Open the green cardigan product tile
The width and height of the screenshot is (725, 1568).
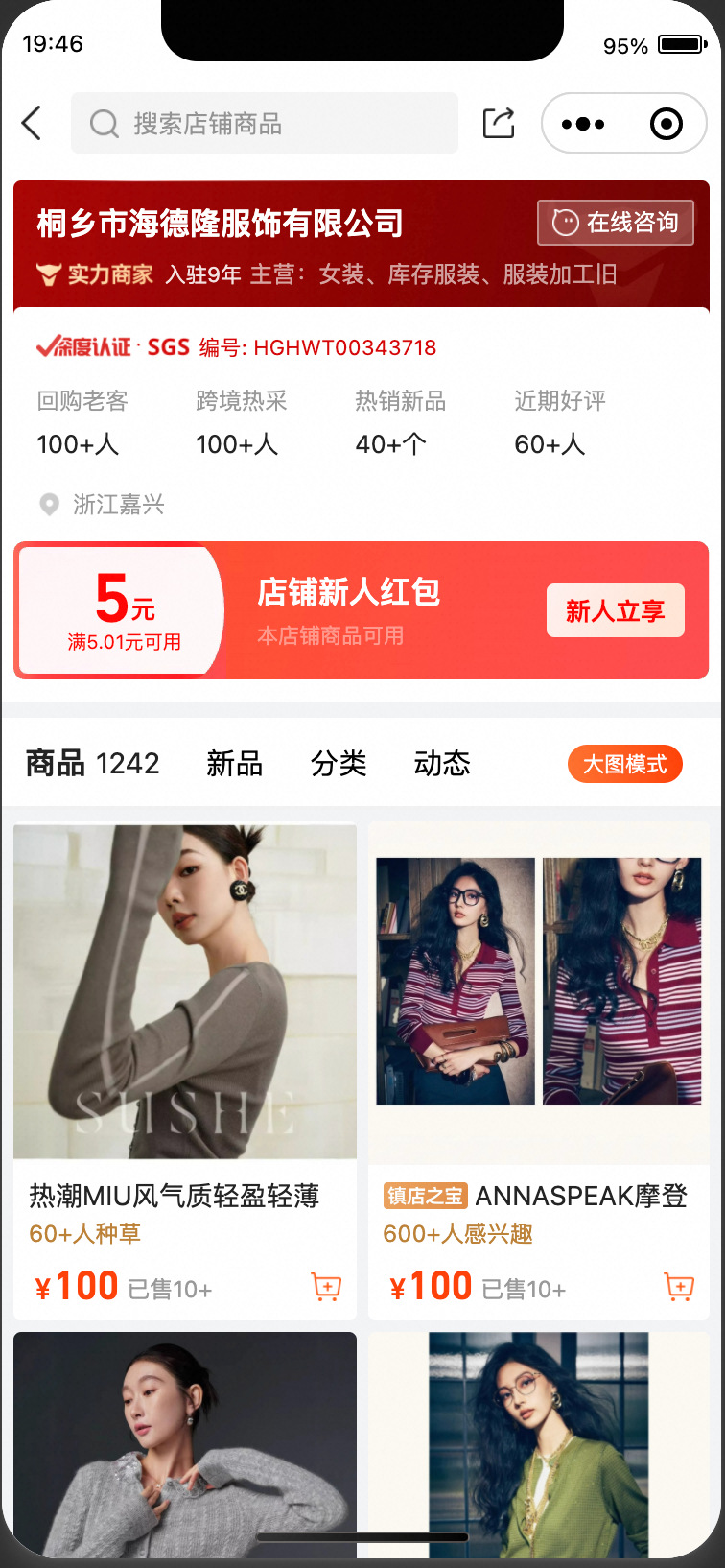(539, 1444)
